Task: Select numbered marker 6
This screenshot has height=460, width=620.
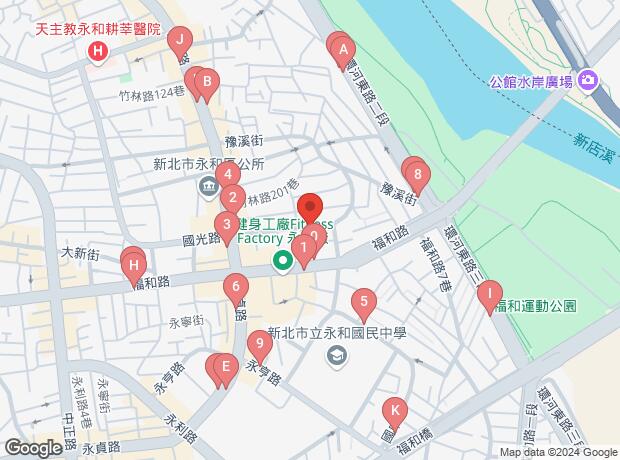Action: 236,289
